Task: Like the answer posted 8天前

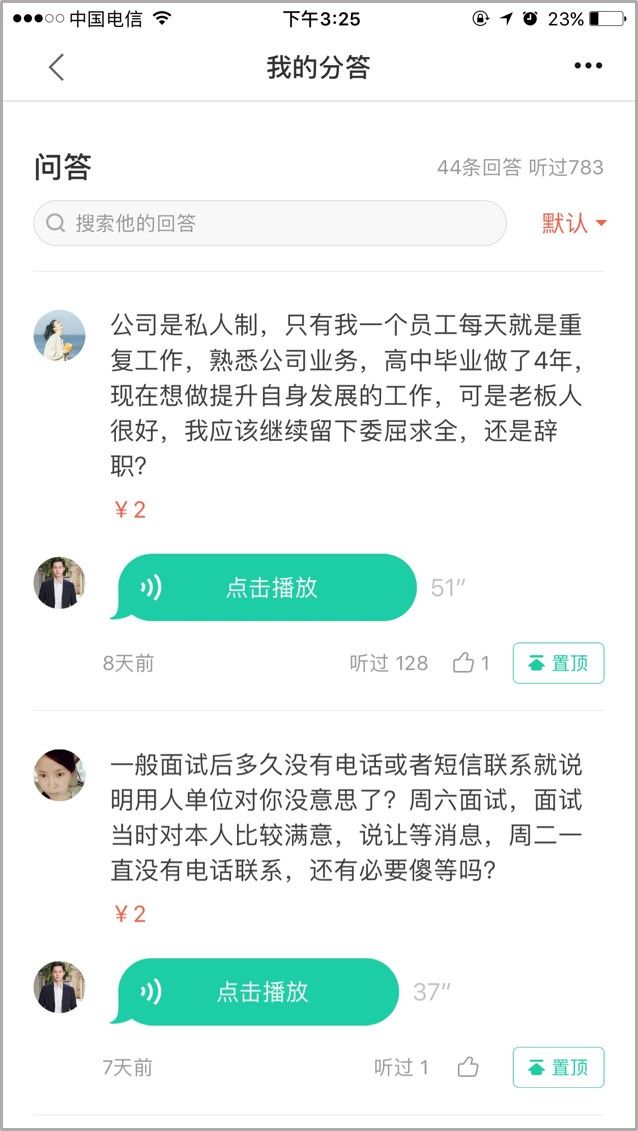Action: click(x=471, y=663)
